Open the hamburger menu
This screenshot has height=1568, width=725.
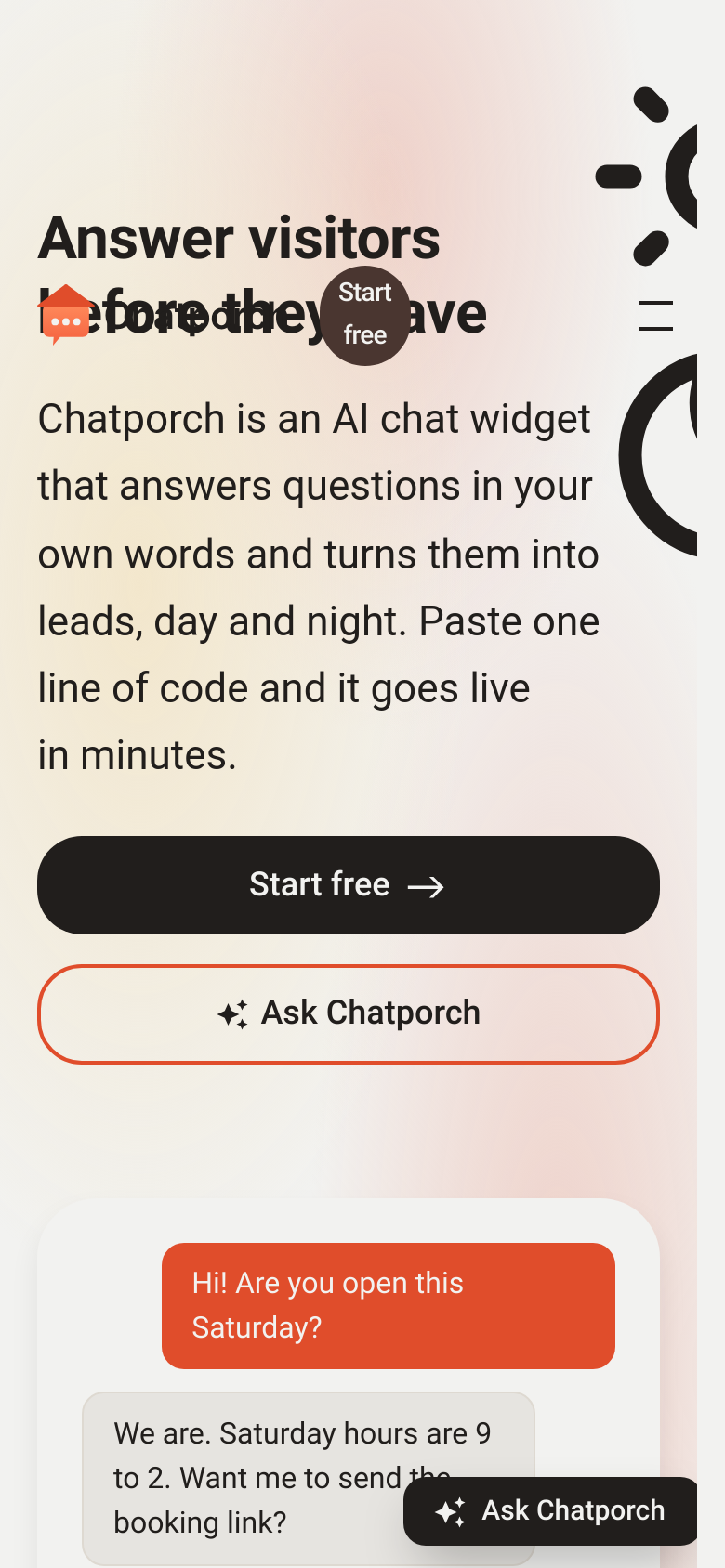(656, 316)
